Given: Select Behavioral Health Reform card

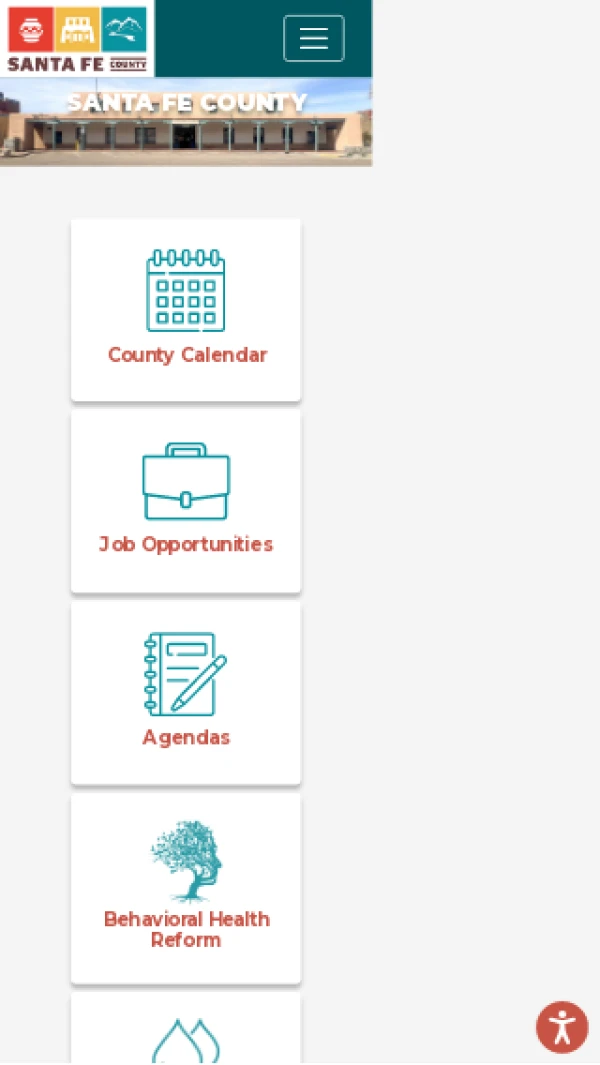Looking at the screenshot, I should [x=186, y=887].
